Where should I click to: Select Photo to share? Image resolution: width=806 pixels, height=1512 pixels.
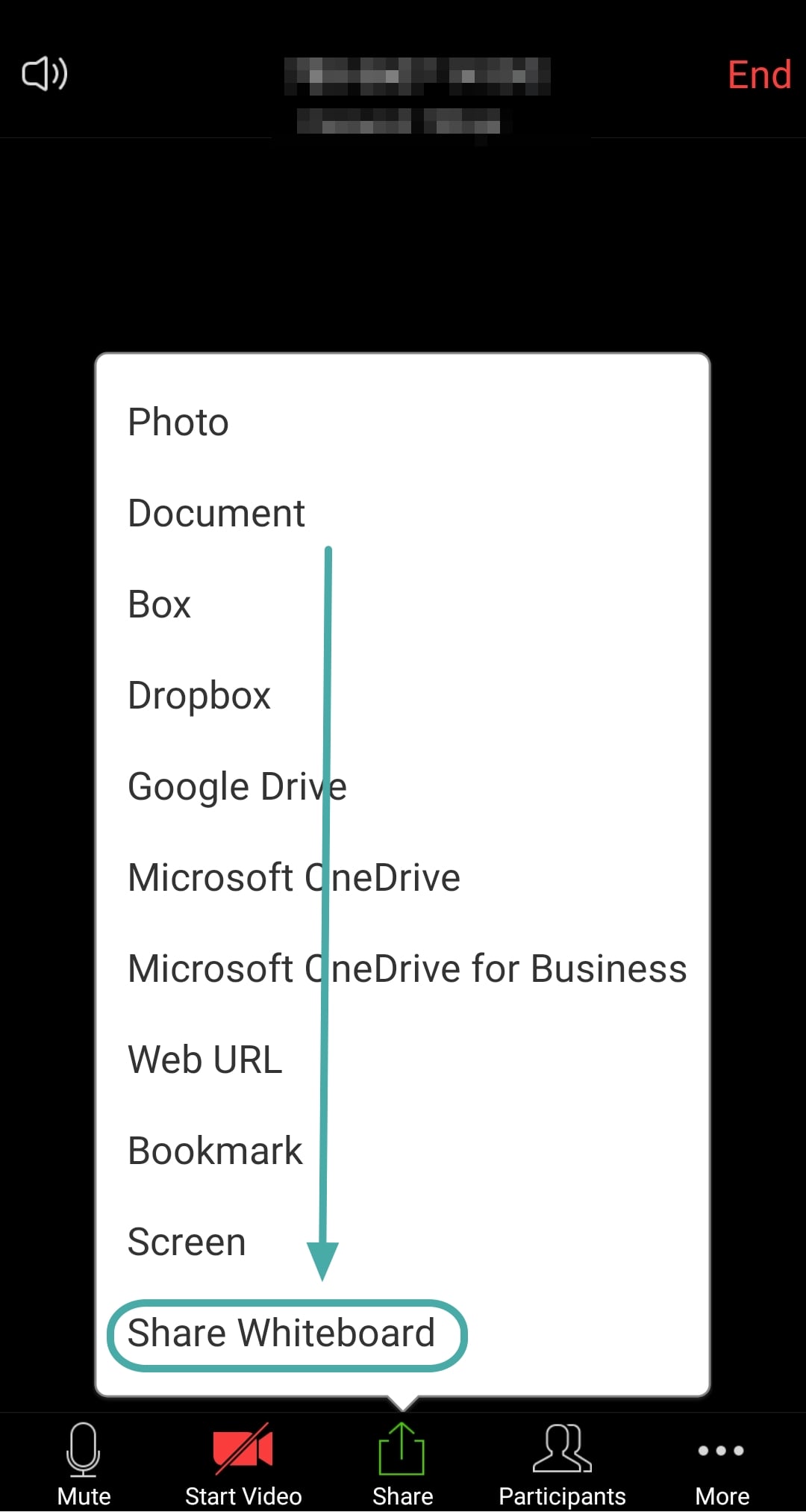(178, 422)
